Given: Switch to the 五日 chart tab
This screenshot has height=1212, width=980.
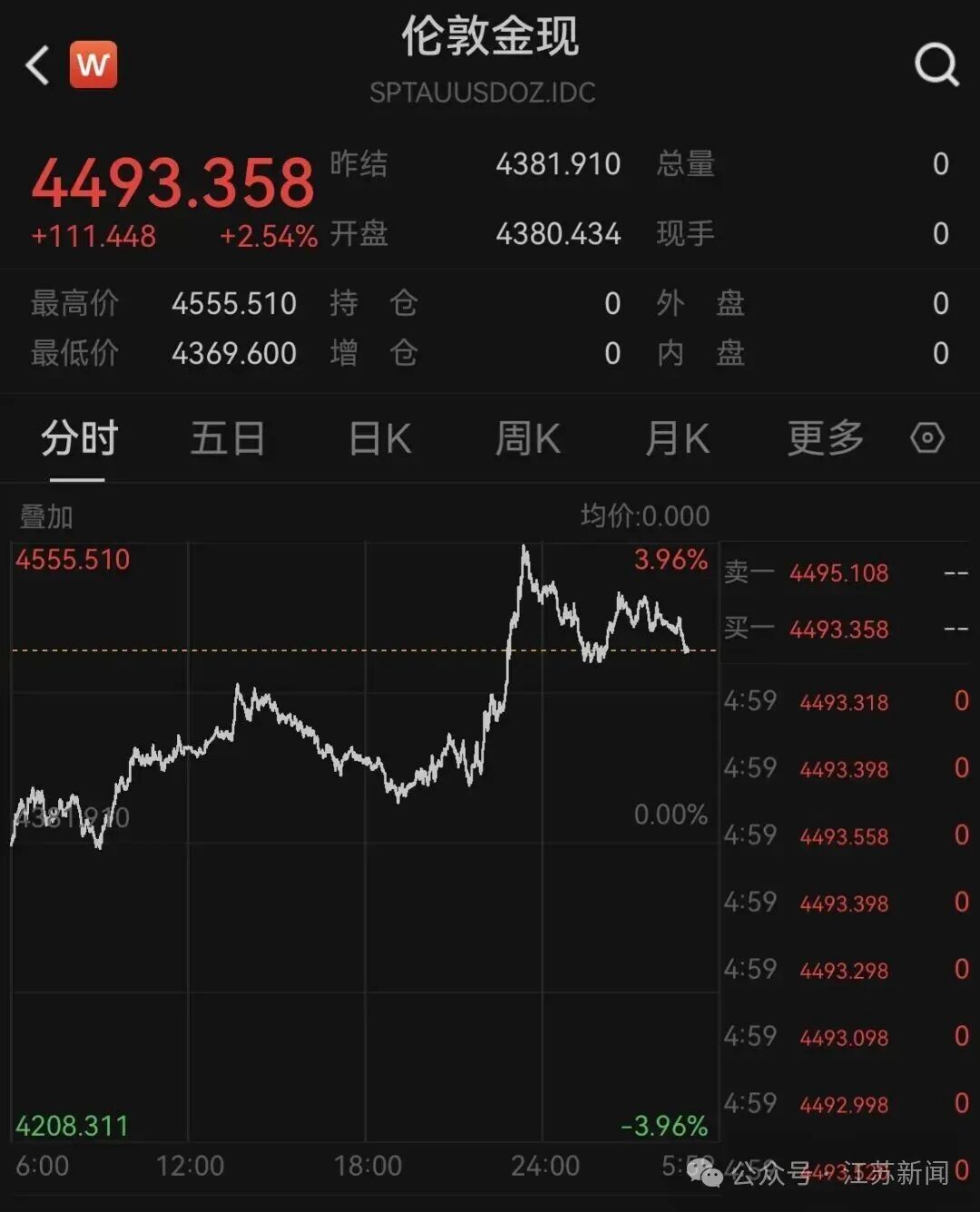Looking at the screenshot, I should (228, 439).
